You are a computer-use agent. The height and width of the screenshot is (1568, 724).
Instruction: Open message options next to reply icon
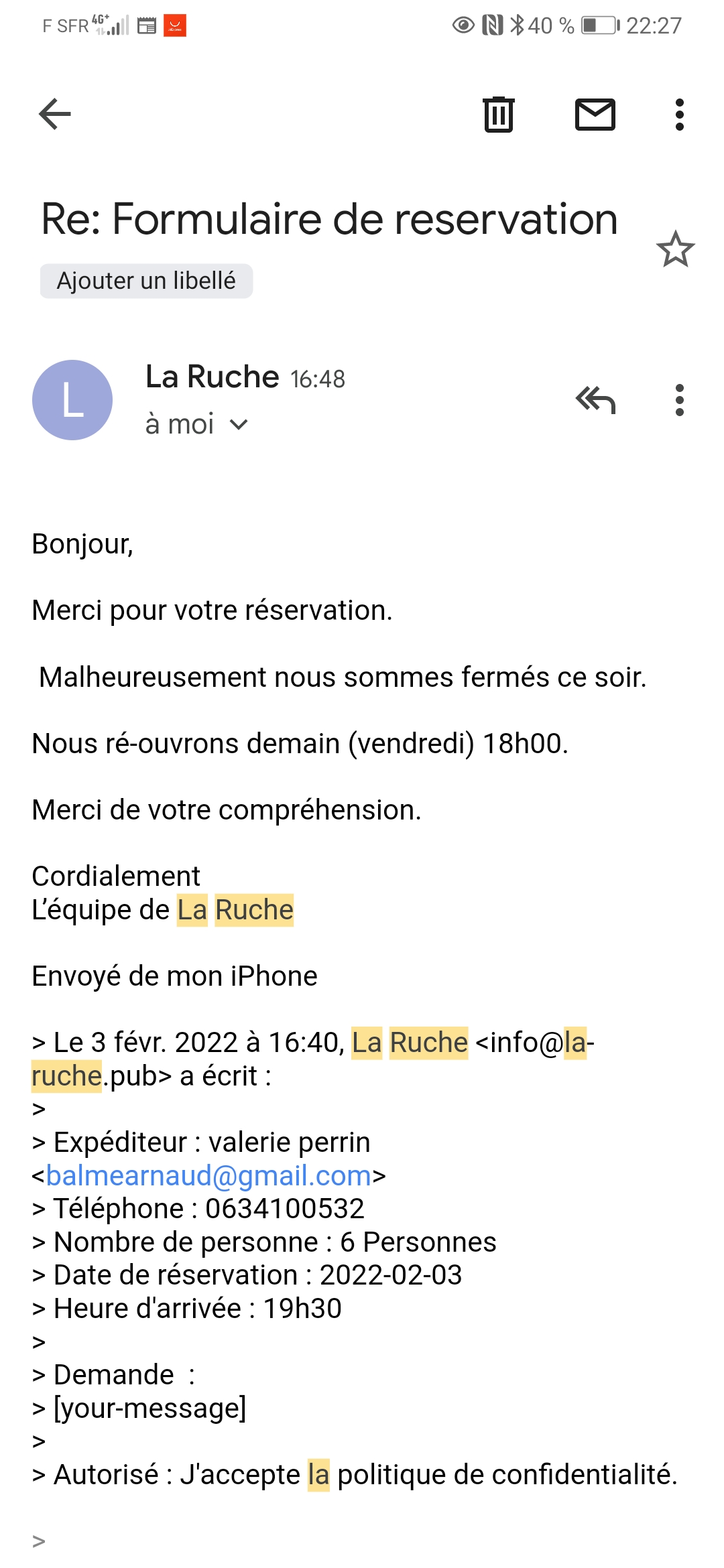click(x=680, y=400)
